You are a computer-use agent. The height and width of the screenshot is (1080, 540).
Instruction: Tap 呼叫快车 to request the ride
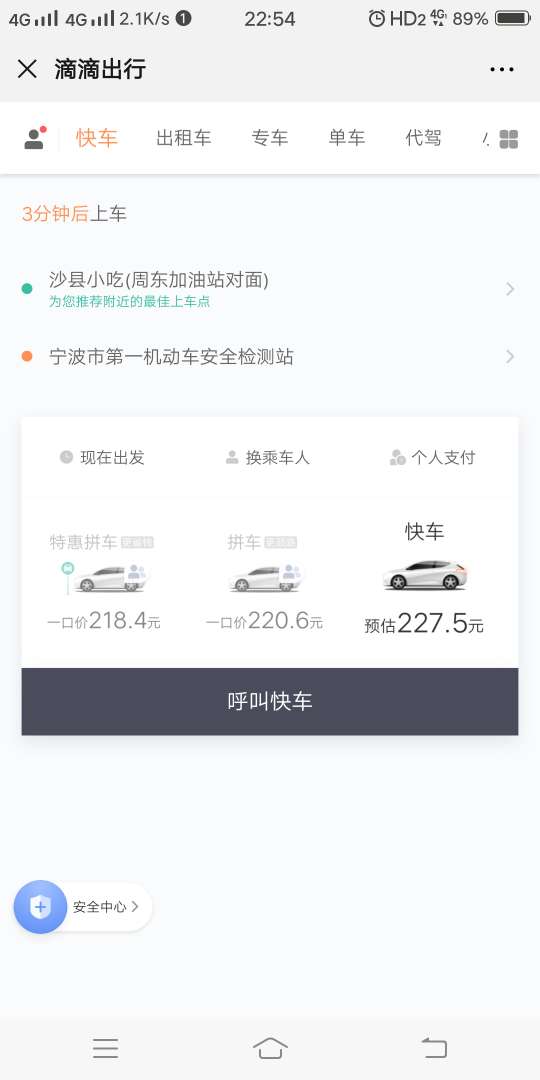270,701
